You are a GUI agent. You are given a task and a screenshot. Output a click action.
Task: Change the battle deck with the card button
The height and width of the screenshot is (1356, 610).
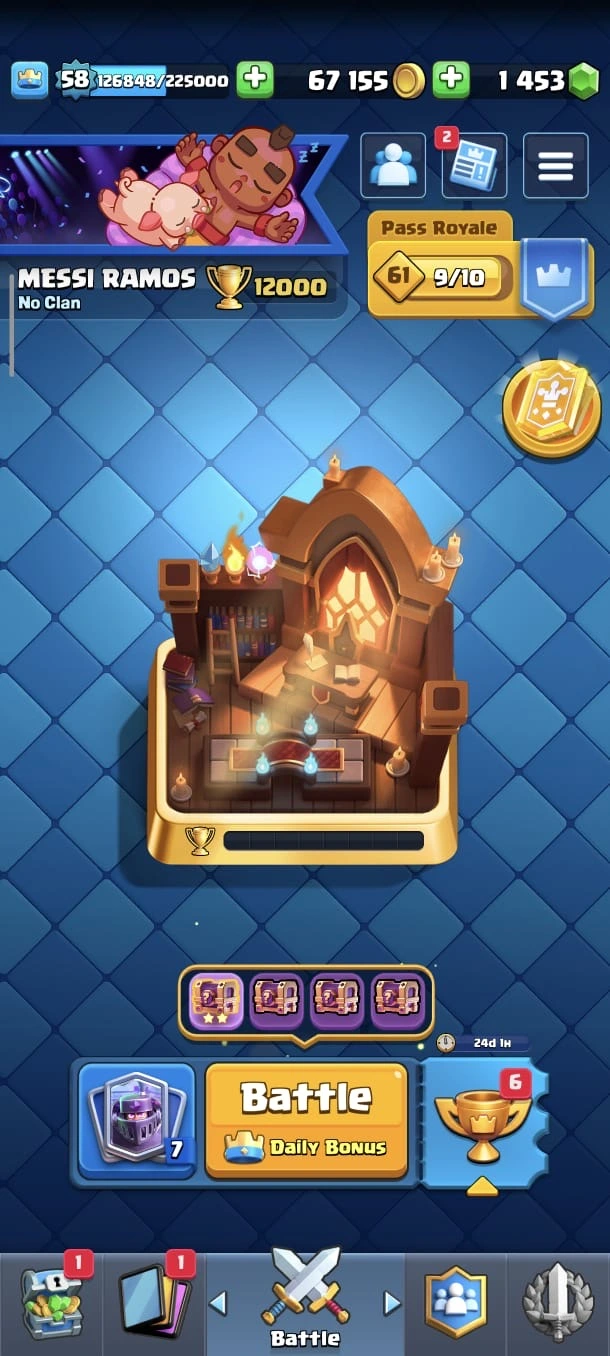coord(137,1118)
